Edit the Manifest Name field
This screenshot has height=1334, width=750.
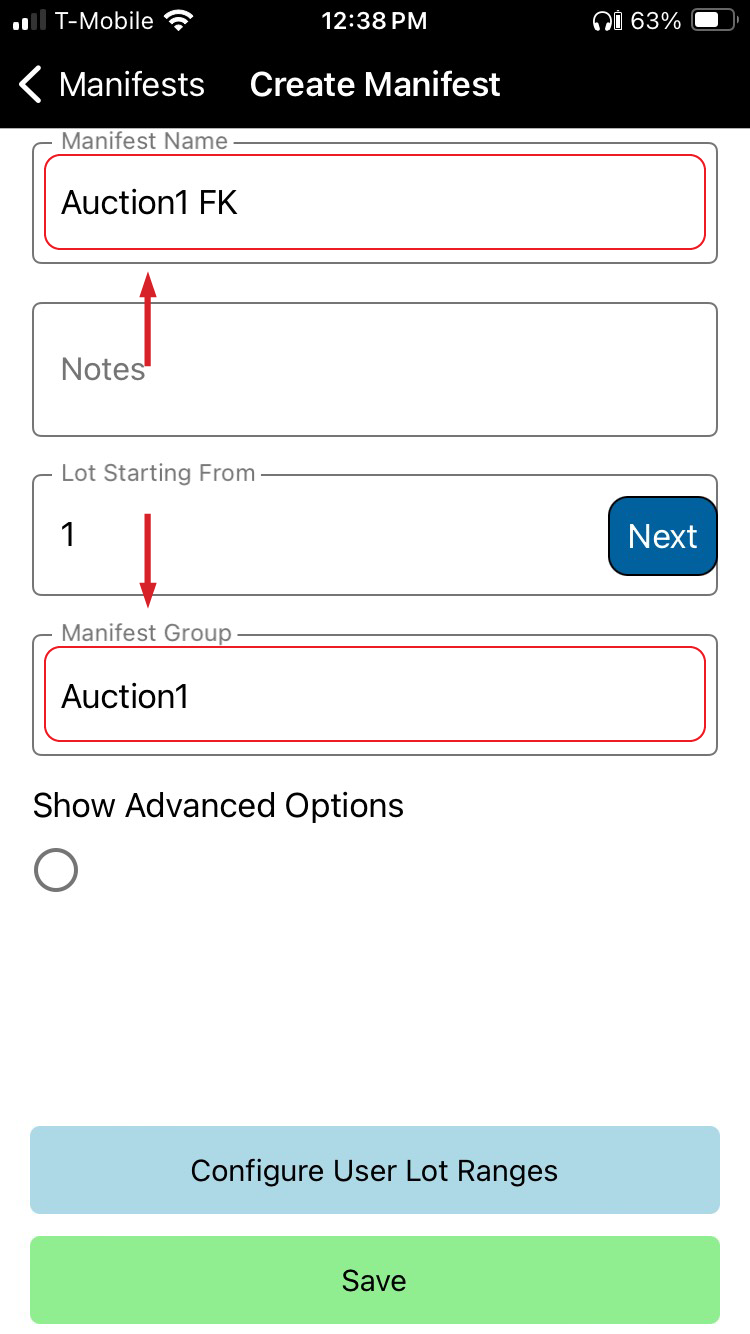coord(374,202)
